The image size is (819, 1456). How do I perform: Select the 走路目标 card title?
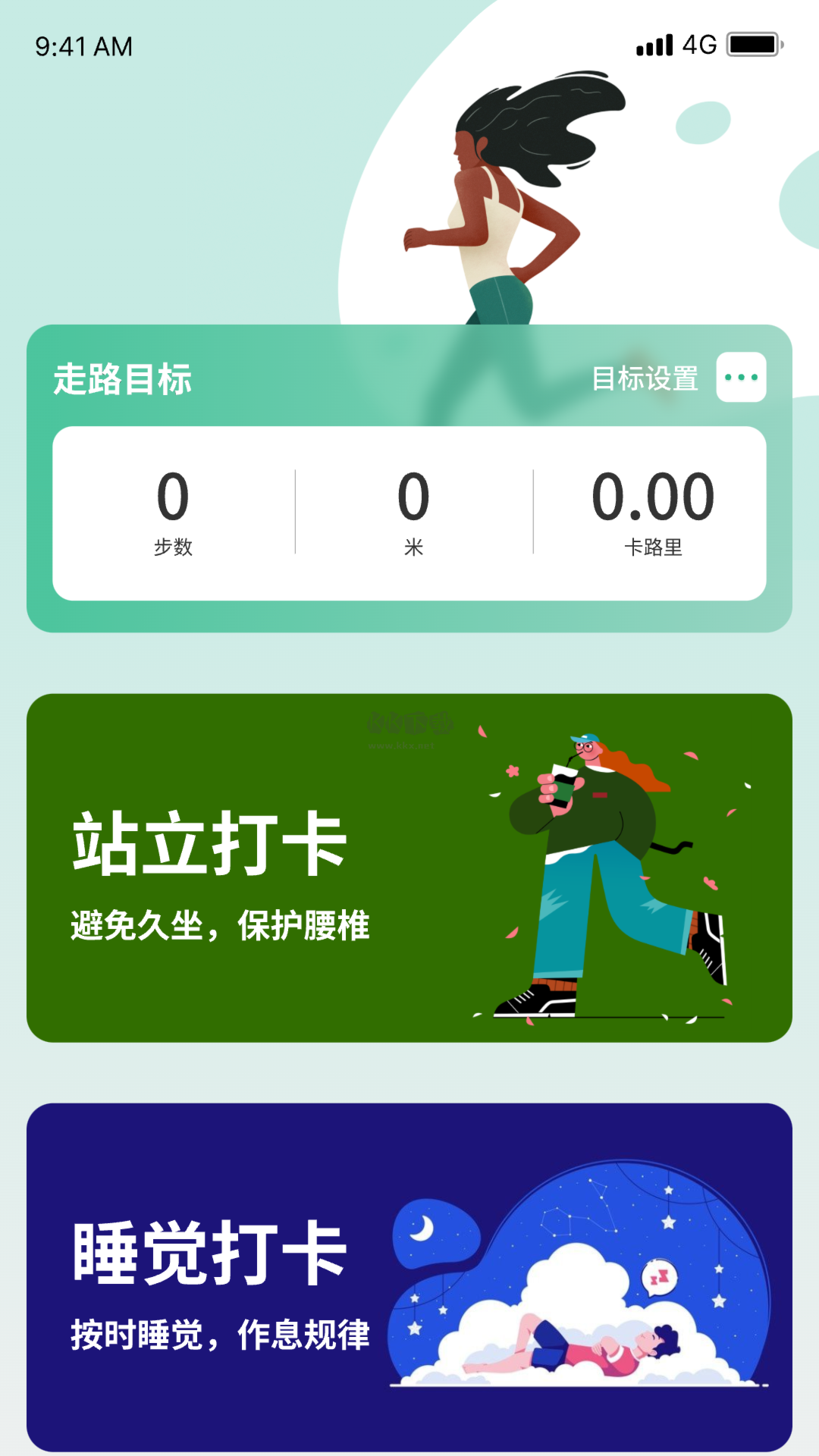click(121, 379)
